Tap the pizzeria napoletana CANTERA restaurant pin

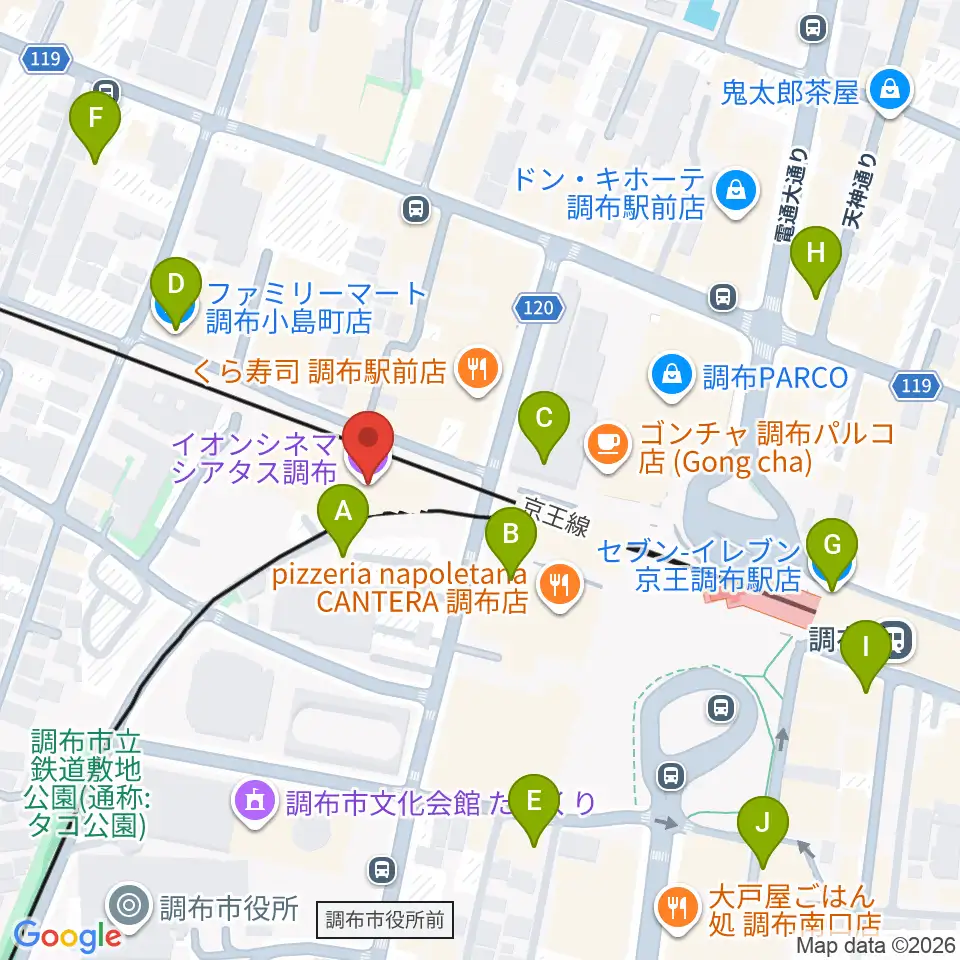(560, 587)
